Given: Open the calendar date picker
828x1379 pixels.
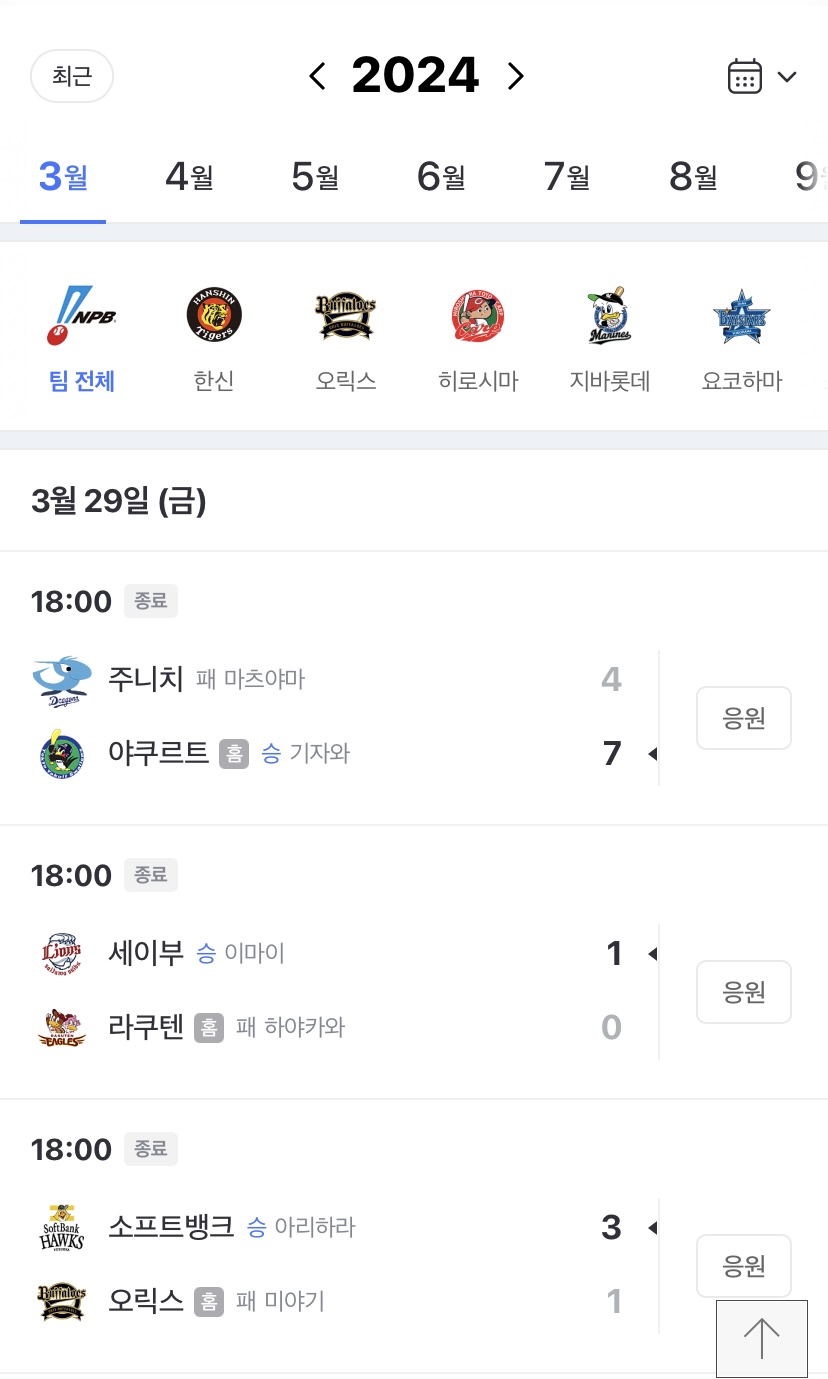Looking at the screenshot, I should click(761, 77).
